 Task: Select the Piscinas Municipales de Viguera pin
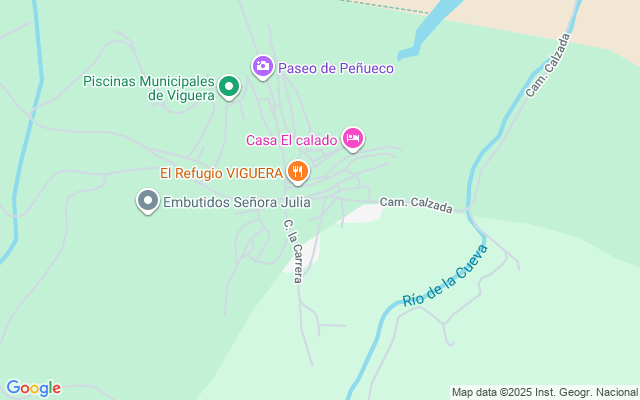[x=229, y=88]
